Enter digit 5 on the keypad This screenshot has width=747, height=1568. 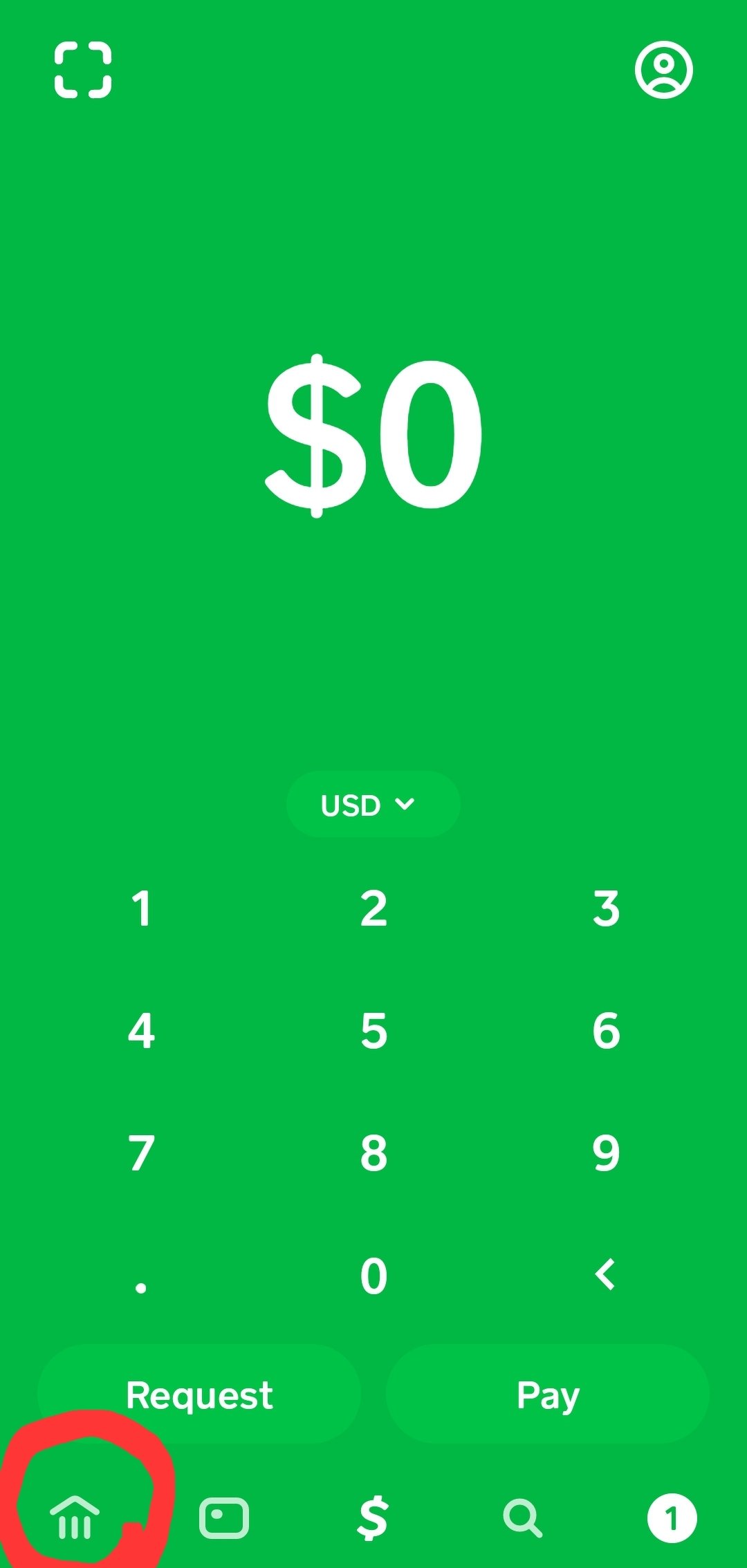click(373, 1031)
